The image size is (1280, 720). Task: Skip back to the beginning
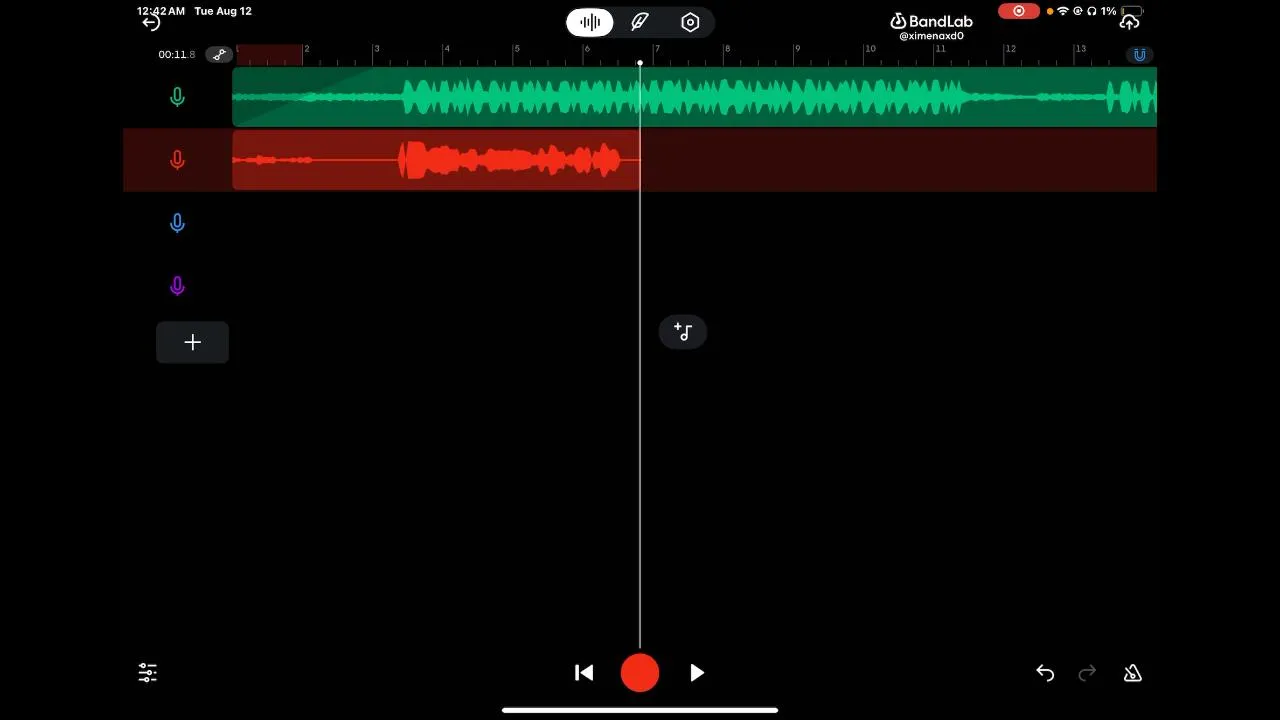tap(584, 673)
